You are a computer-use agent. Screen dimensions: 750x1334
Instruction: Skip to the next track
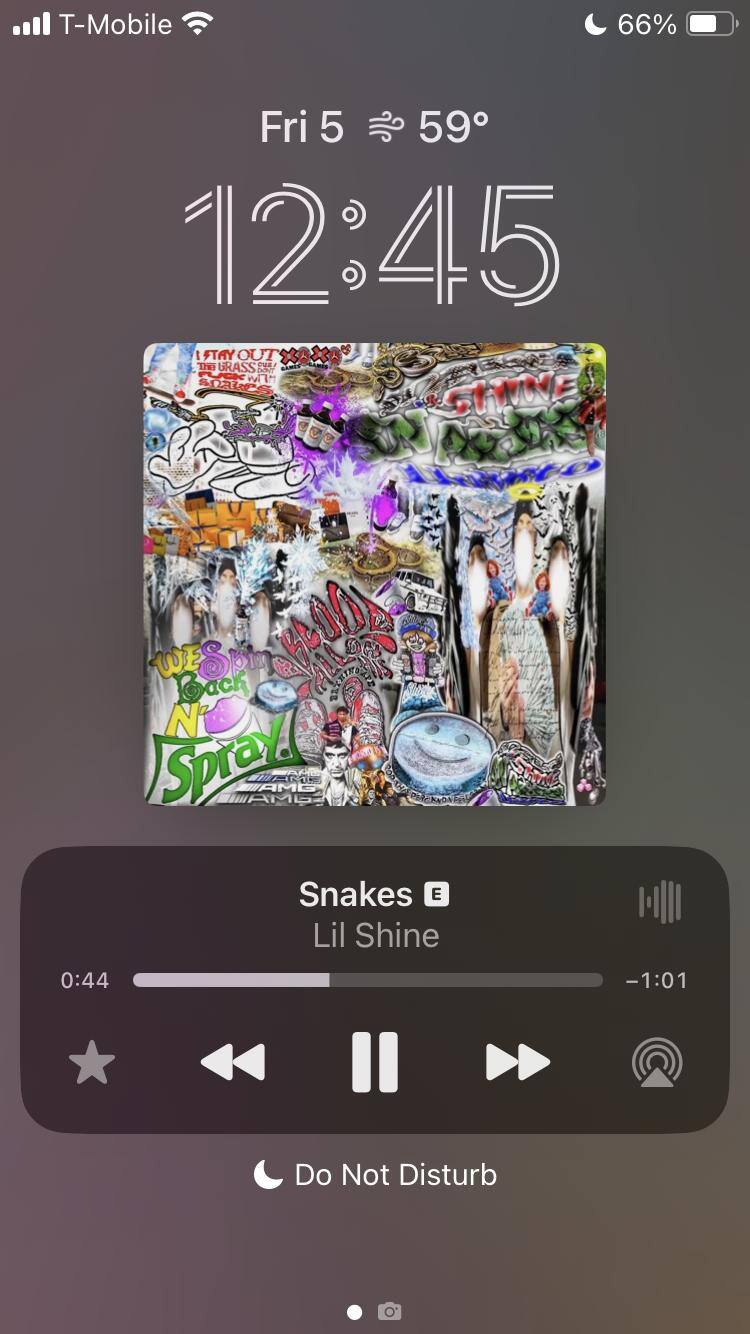[x=517, y=1061]
